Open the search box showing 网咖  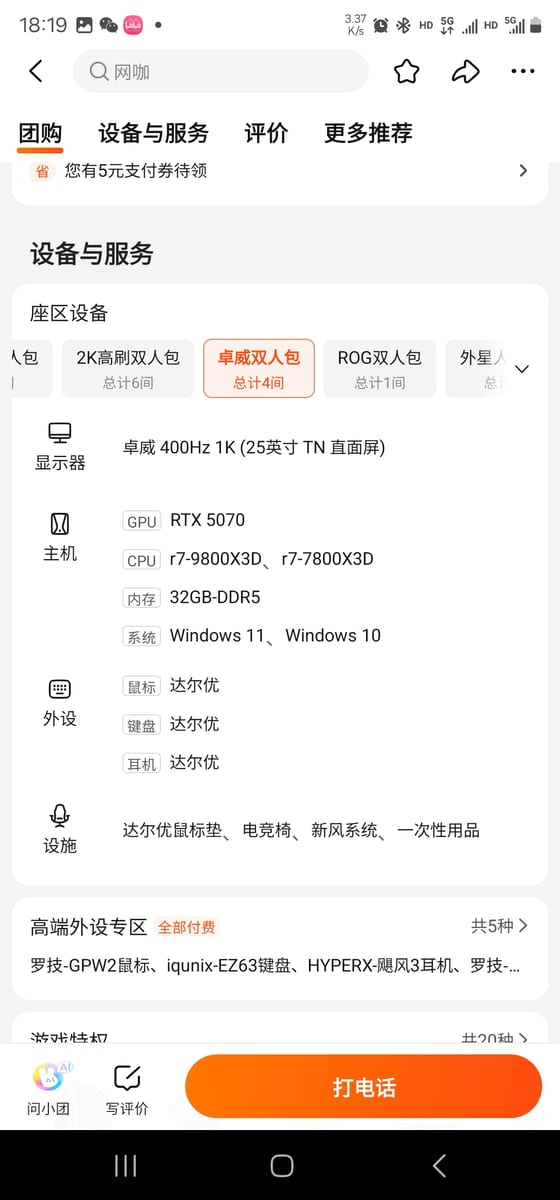pos(221,72)
